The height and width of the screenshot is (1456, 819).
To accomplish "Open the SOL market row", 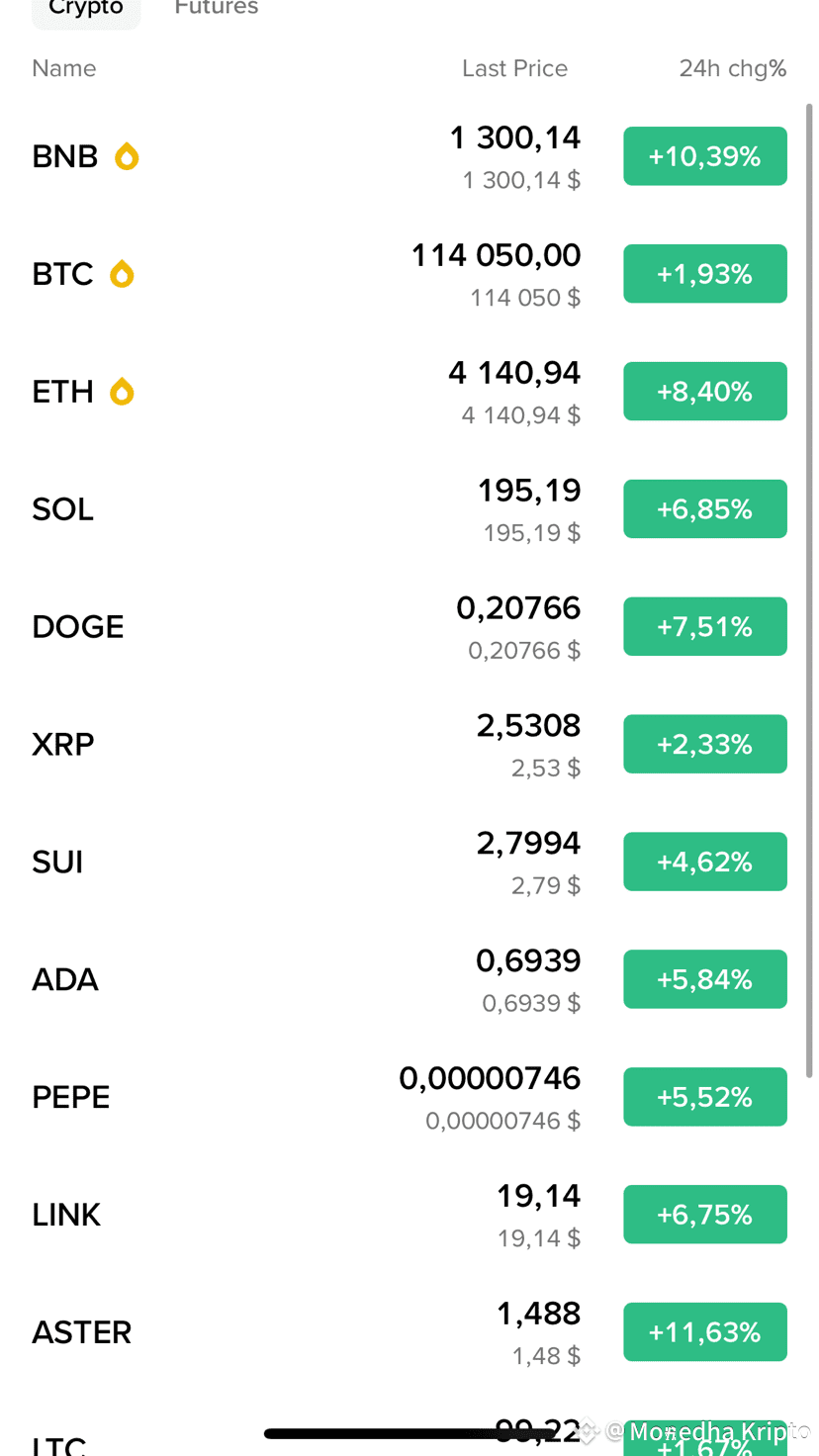I will pos(409,509).
